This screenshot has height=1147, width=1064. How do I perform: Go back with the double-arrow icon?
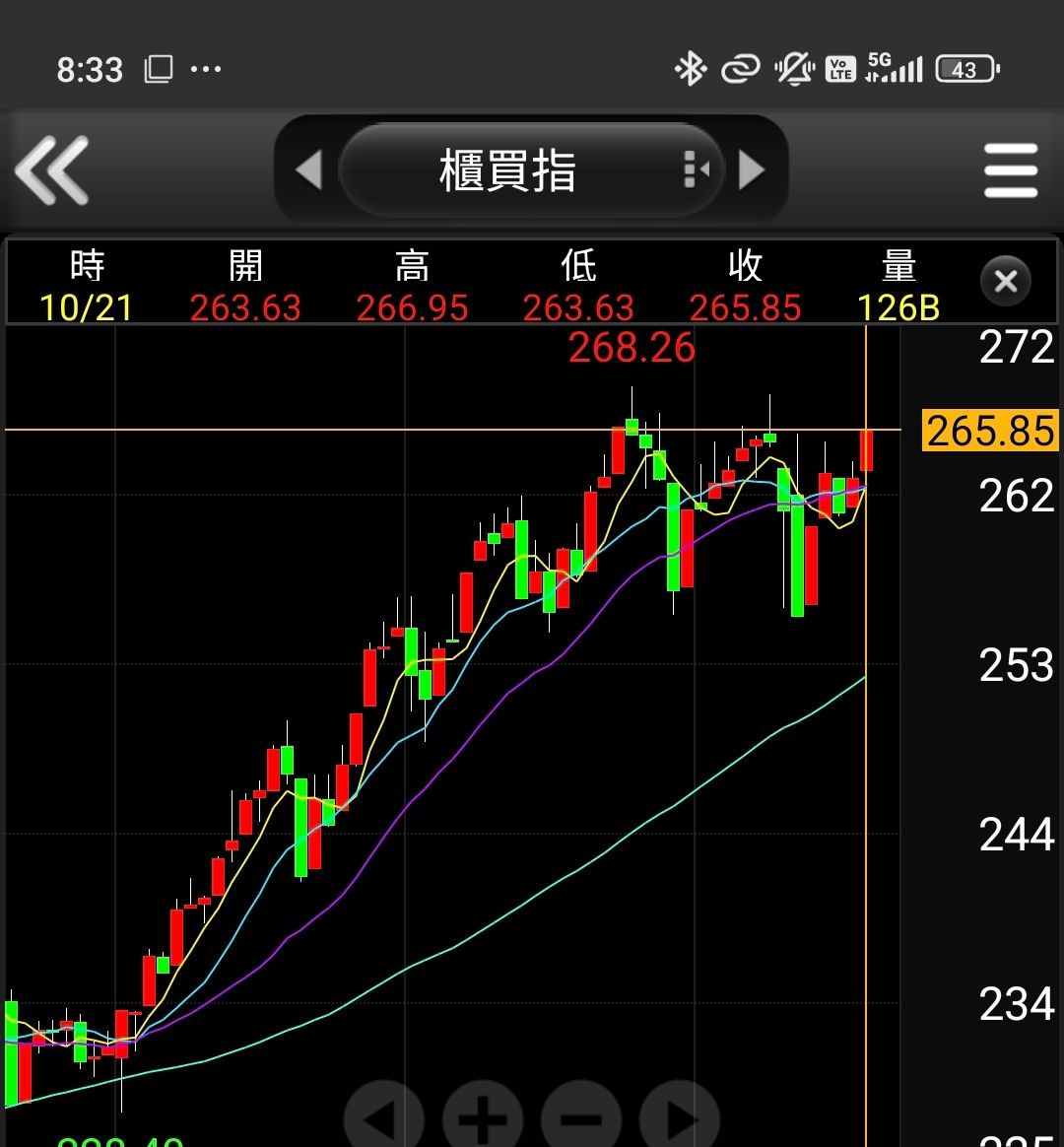click(52, 169)
